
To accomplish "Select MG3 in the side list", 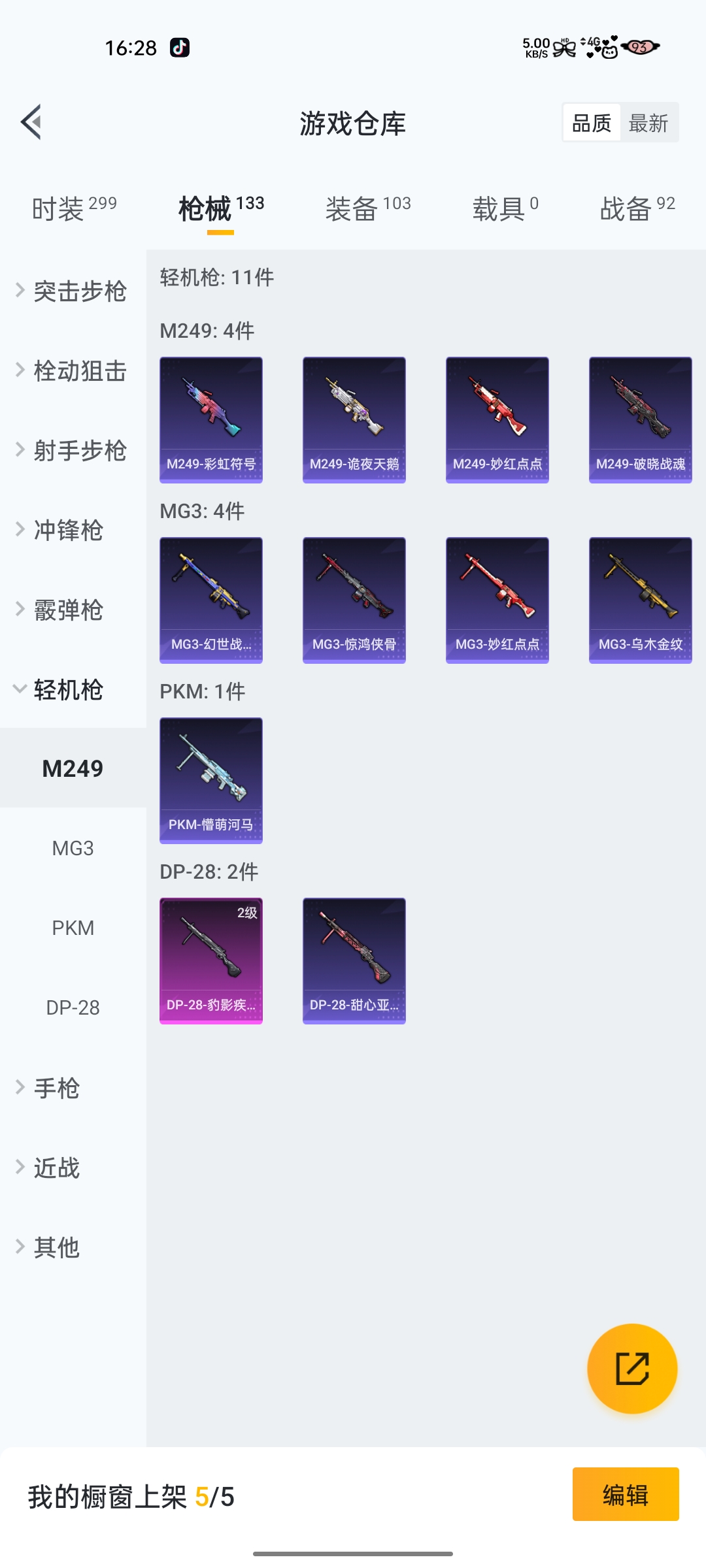I will coord(73,848).
